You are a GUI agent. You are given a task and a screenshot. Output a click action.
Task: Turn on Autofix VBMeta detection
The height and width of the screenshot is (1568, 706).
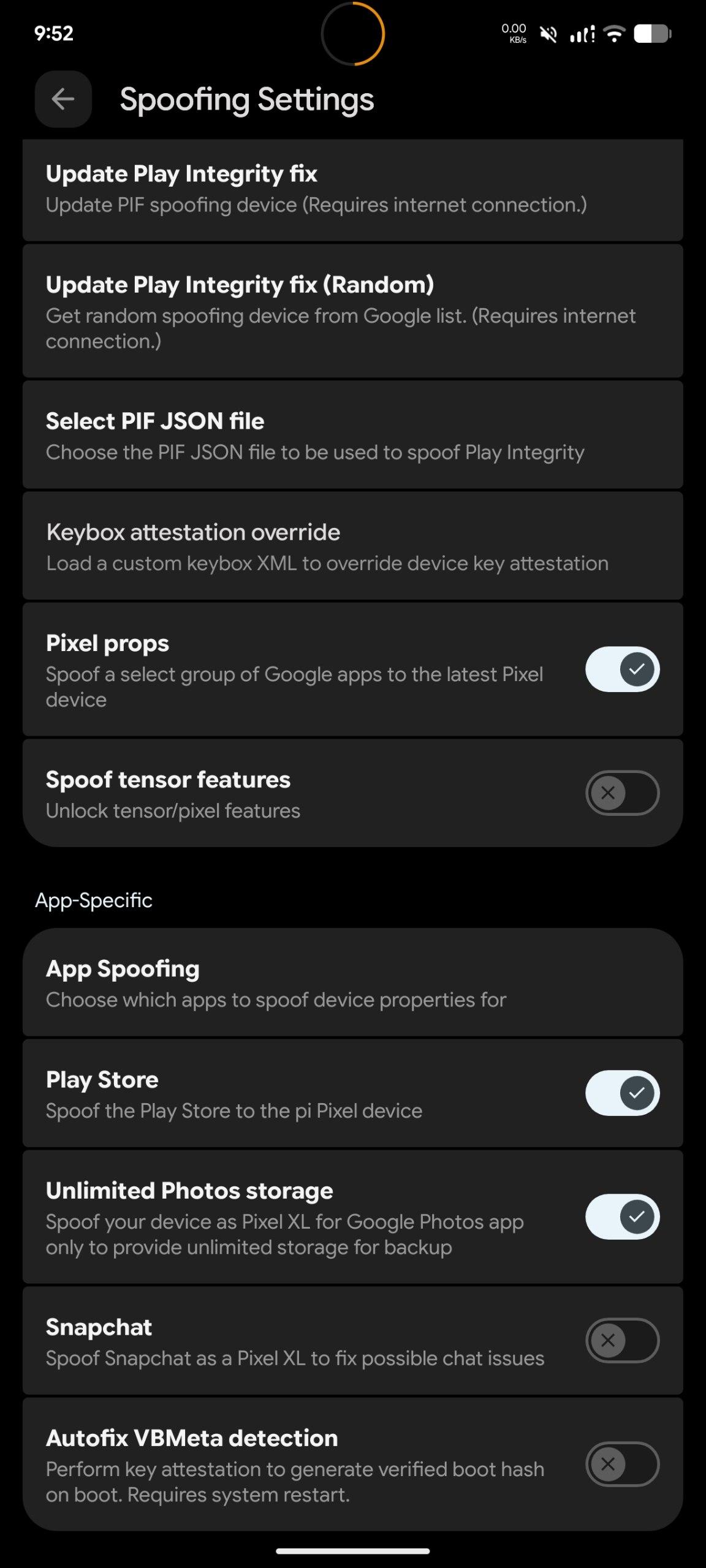pyautogui.click(x=622, y=1464)
